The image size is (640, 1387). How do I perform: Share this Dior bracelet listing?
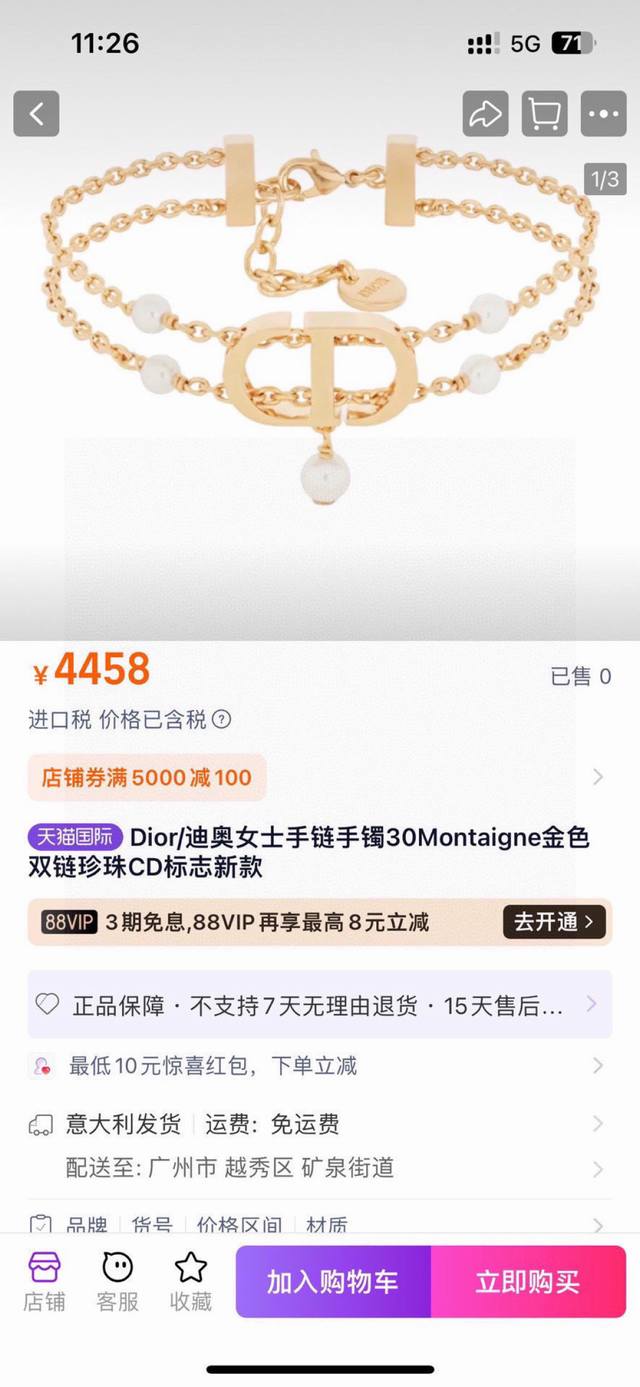(x=485, y=114)
